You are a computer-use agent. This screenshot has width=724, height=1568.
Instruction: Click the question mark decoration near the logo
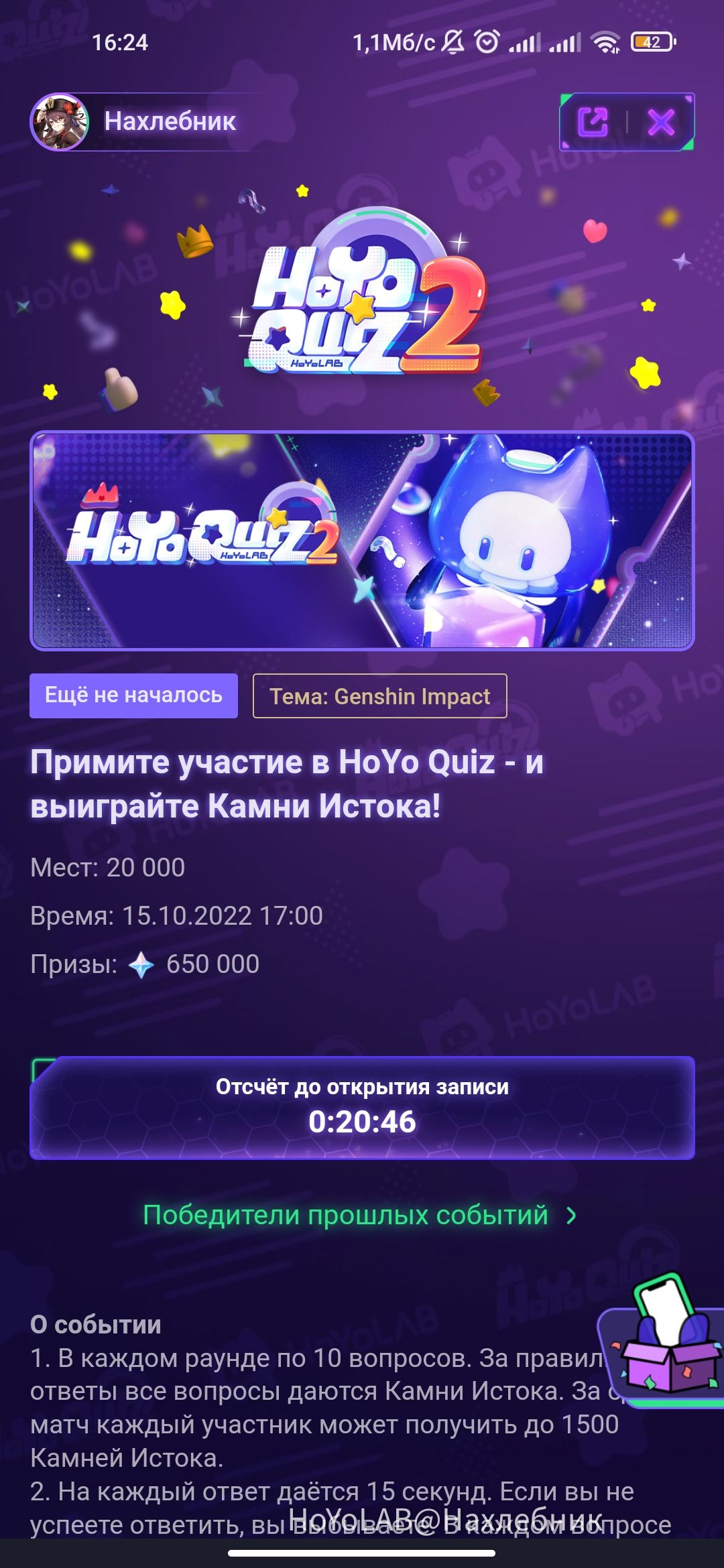pos(251,201)
